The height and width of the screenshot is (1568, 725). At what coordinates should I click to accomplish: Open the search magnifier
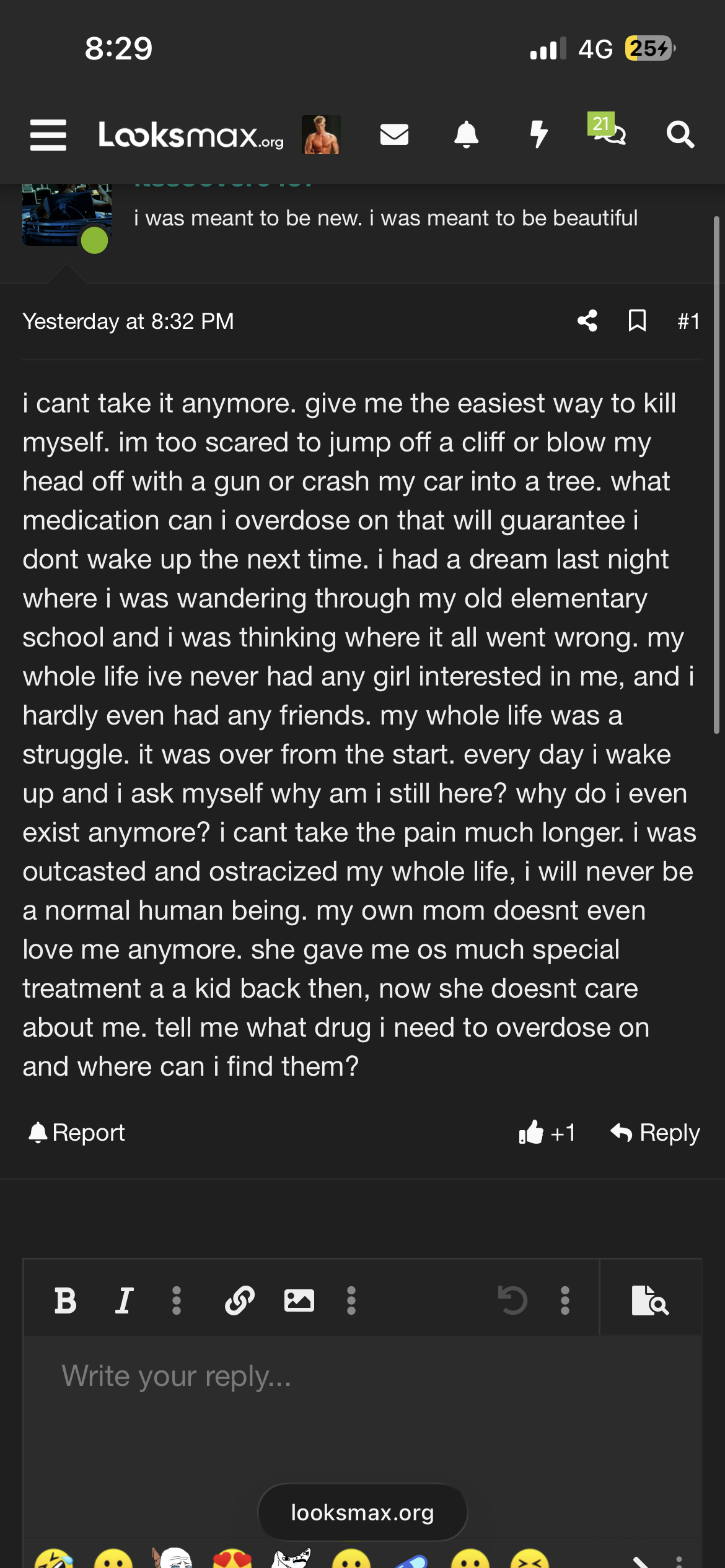[680, 134]
